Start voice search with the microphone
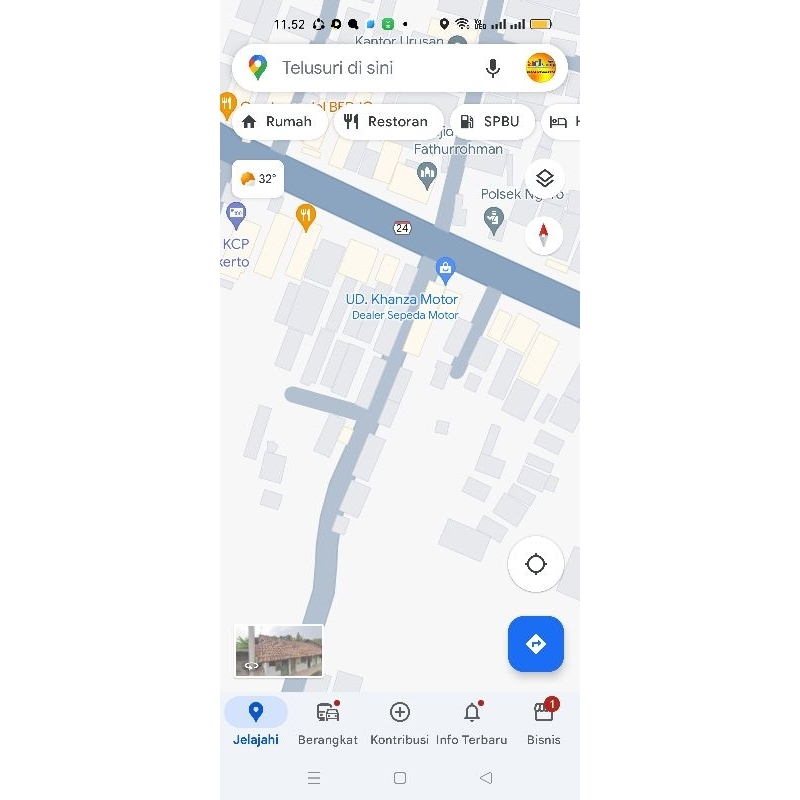The image size is (800, 800). [x=492, y=68]
